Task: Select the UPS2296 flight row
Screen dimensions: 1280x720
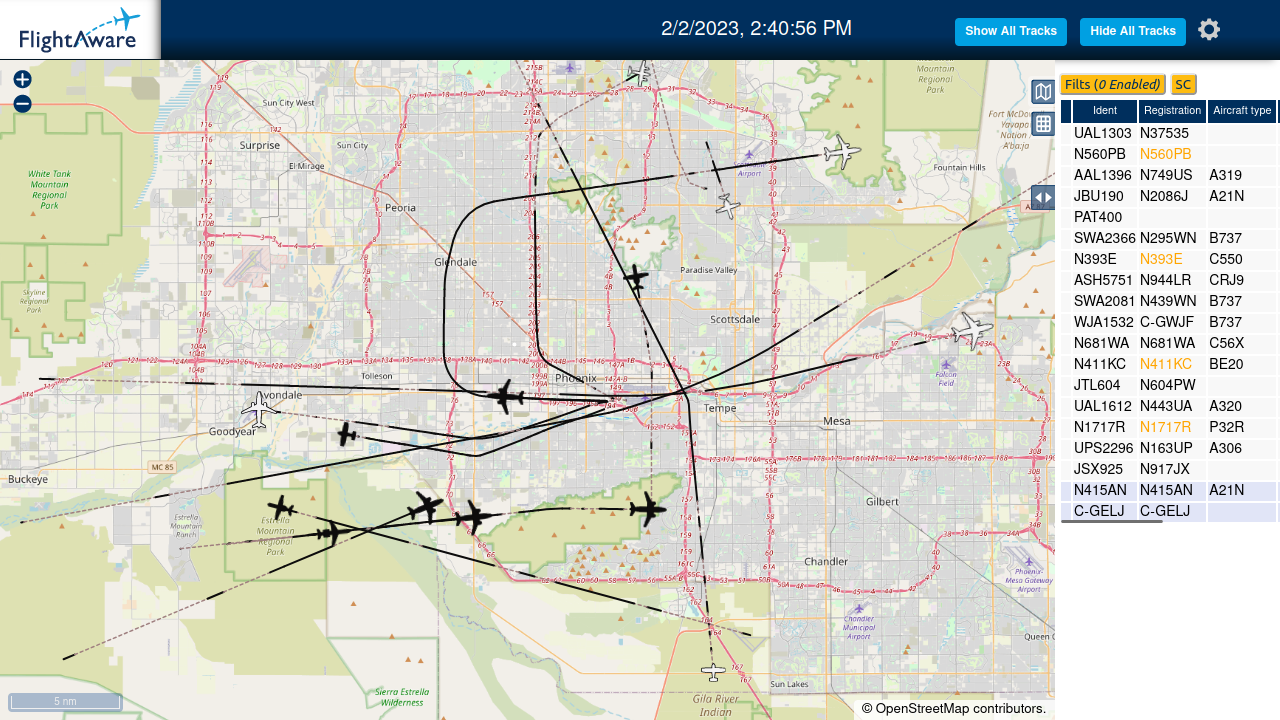Action: tap(1170, 448)
